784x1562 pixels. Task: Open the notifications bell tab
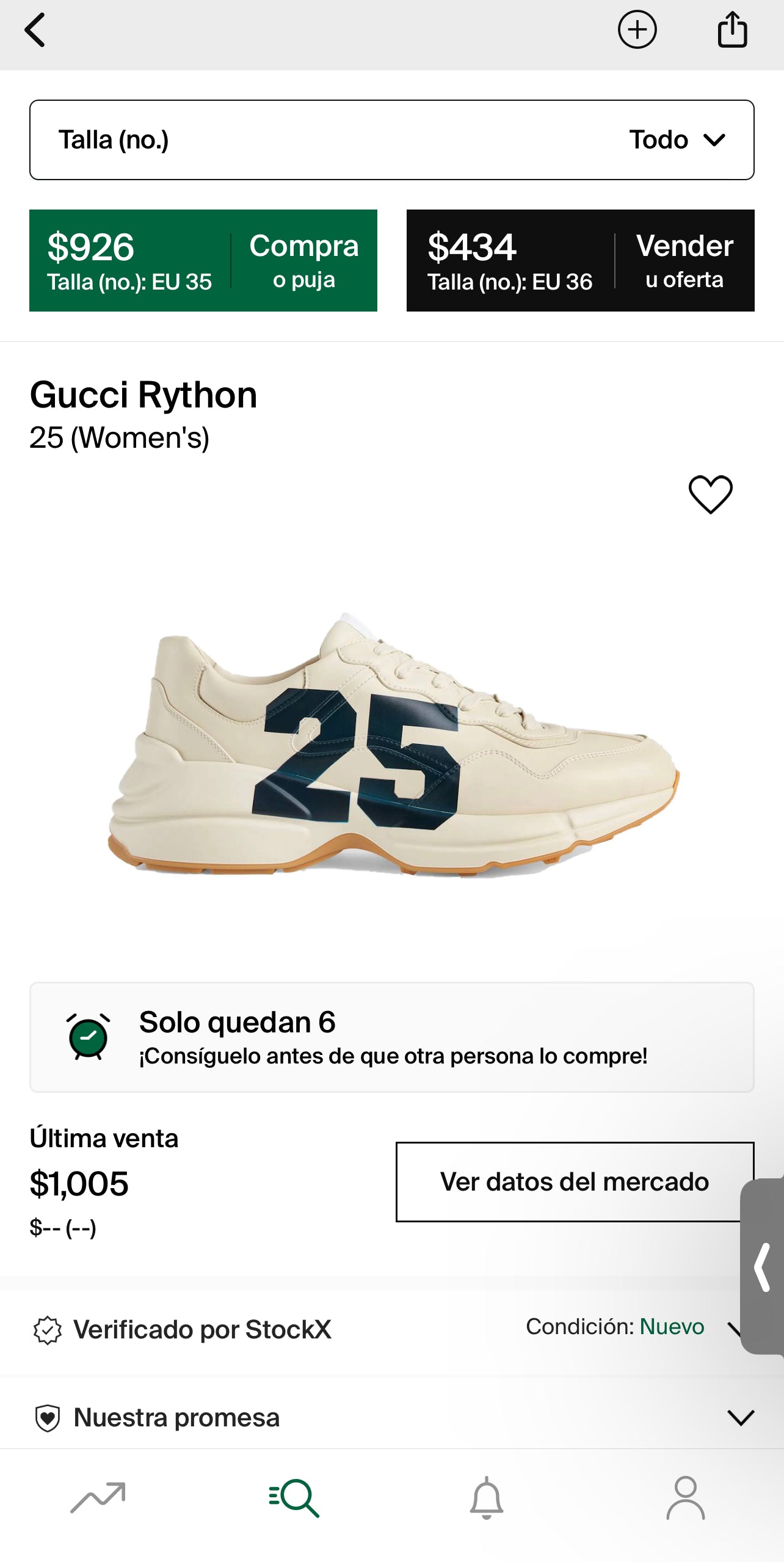487,1497
